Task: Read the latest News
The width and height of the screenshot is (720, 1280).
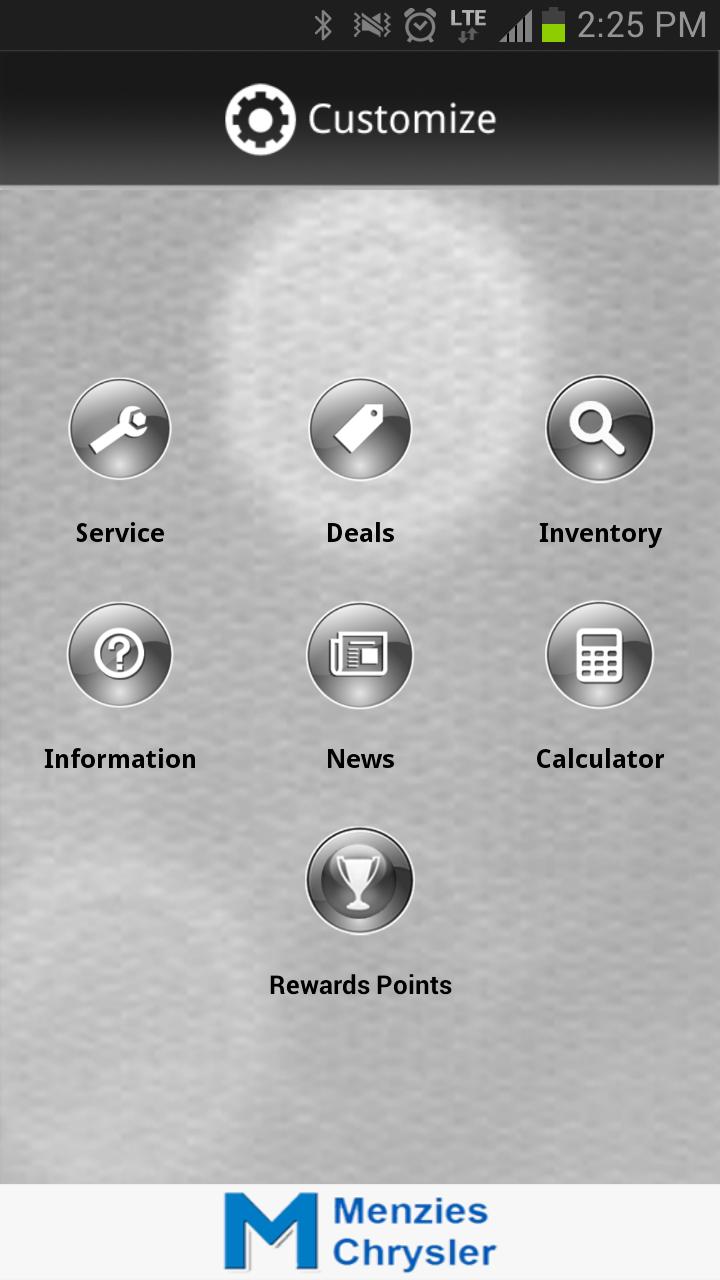Action: (x=360, y=655)
